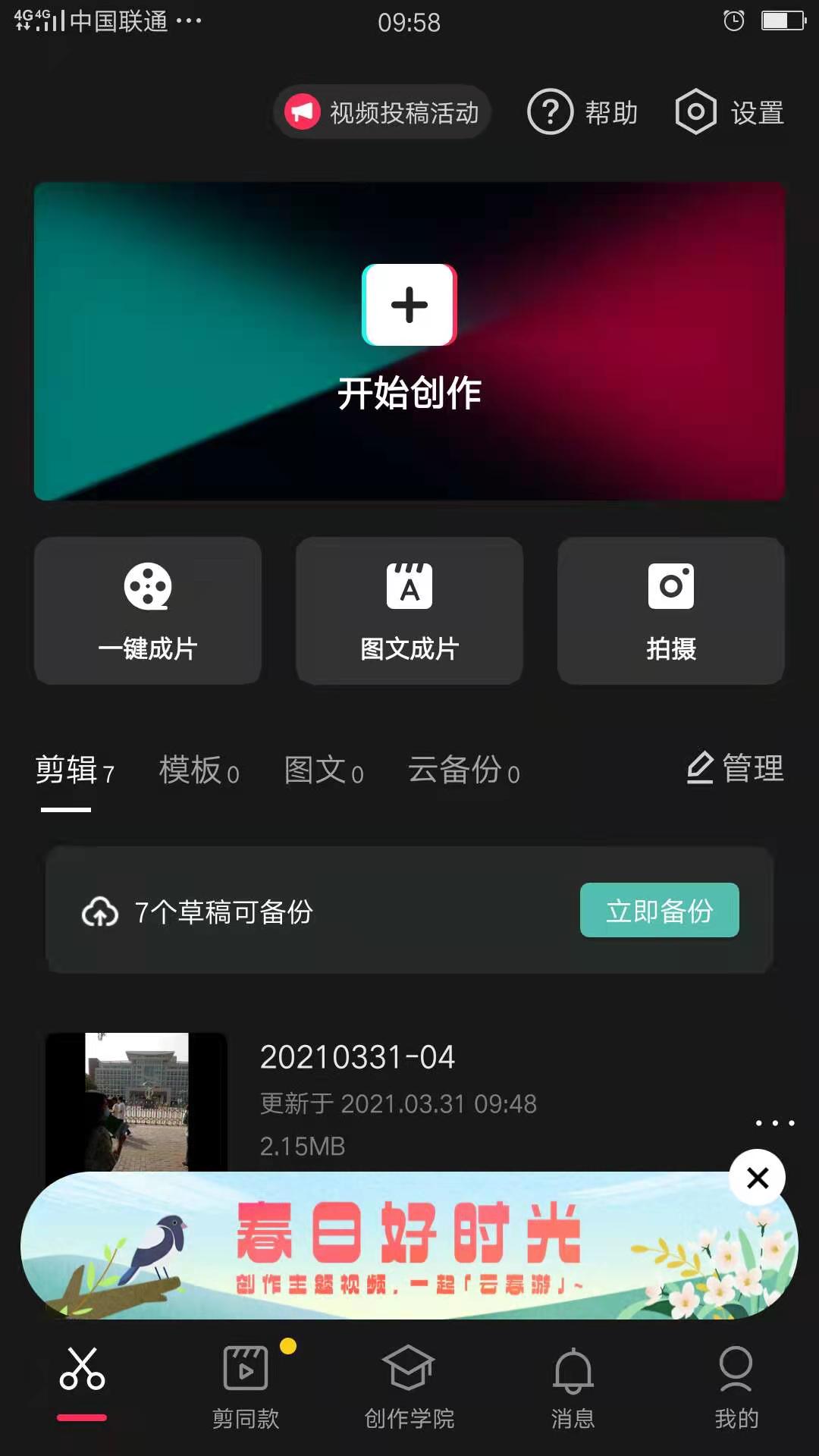This screenshot has height=1456, width=819.
Task: Open the 帮助 help page
Action: [x=582, y=112]
